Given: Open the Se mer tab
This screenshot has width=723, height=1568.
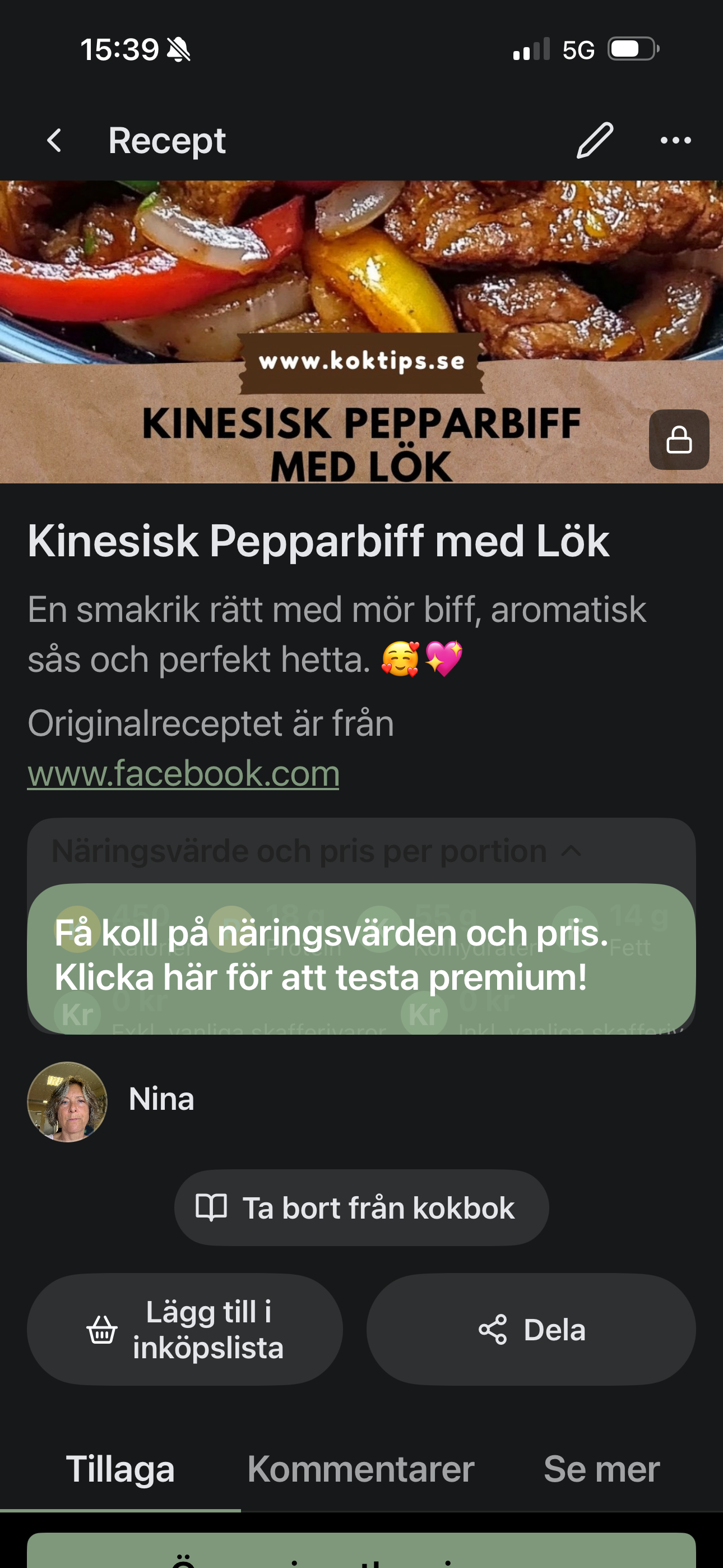Looking at the screenshot, I should [x=601, y=1469].
